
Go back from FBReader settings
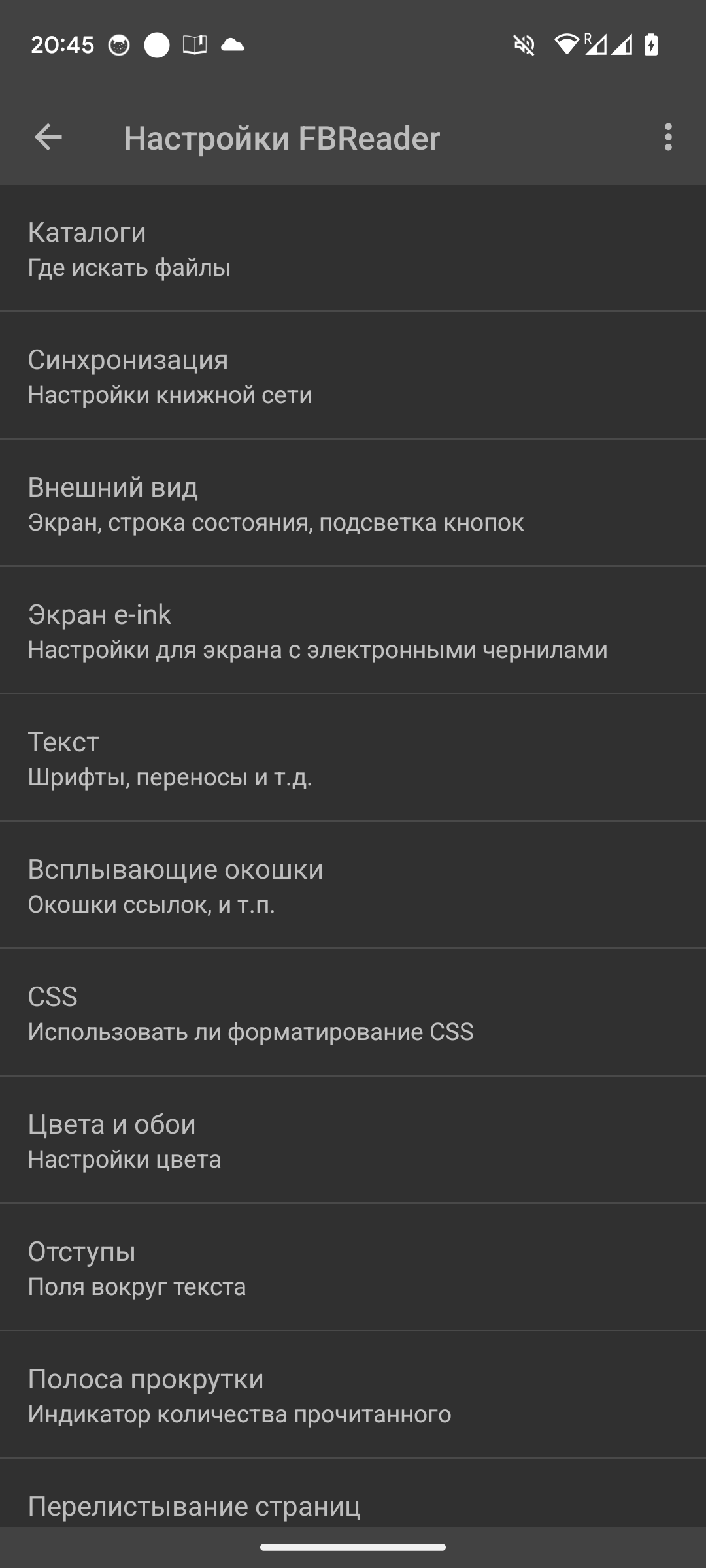[48, 138]
